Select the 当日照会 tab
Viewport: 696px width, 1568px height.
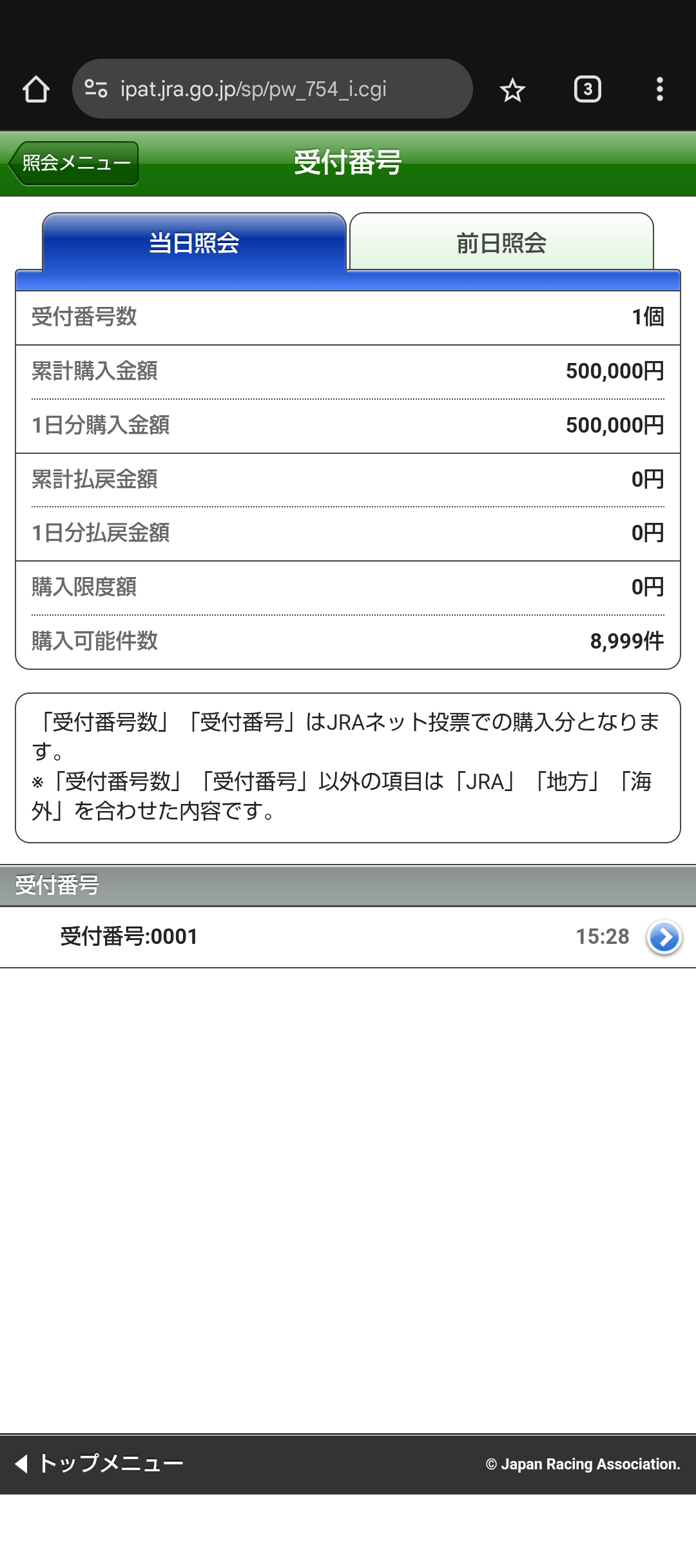194,243
